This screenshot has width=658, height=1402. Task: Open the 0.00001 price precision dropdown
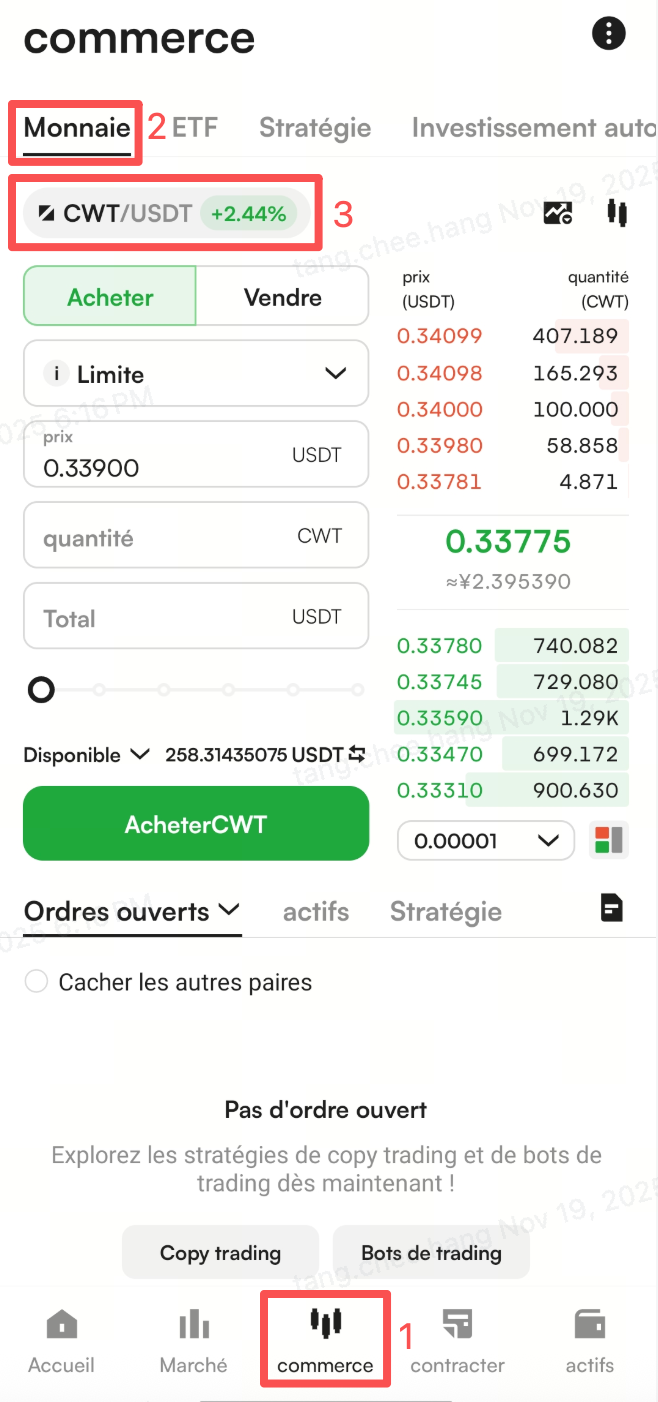[x=486, y=841]
